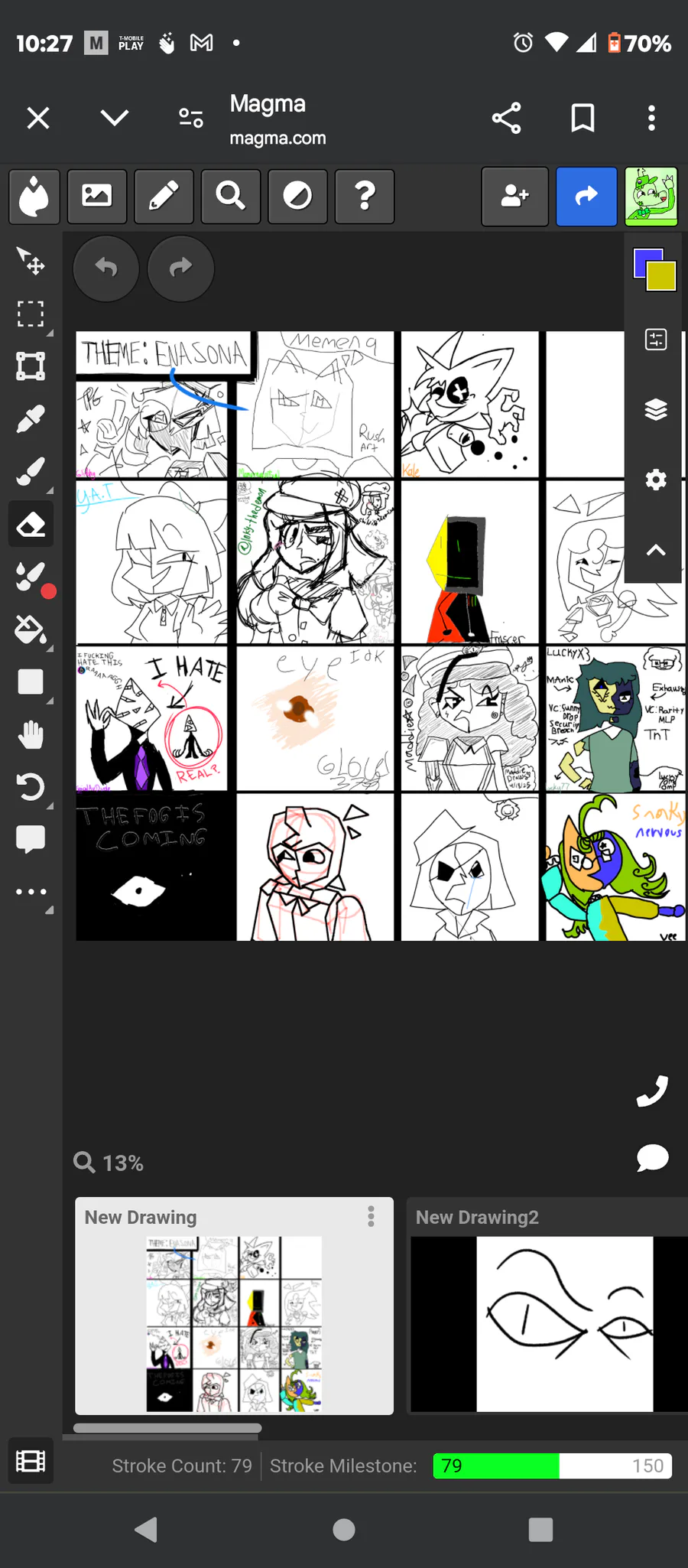Viewport: 688px width, 1568px height.
Task: Open the magnifier zoom tool in toolbar
Action: pos(230,197)
